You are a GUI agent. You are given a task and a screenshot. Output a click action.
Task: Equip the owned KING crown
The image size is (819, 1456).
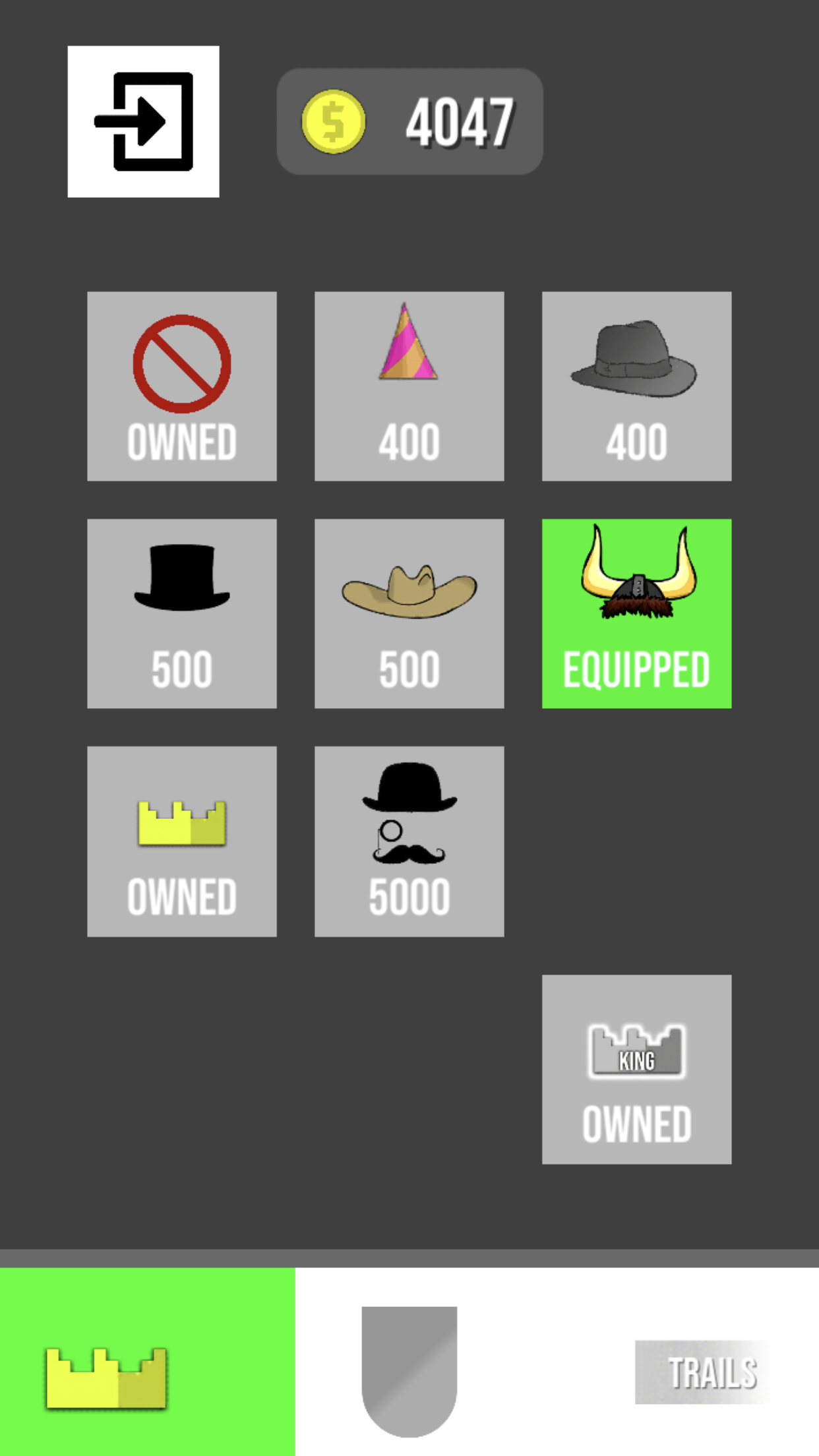point(637,1070)
